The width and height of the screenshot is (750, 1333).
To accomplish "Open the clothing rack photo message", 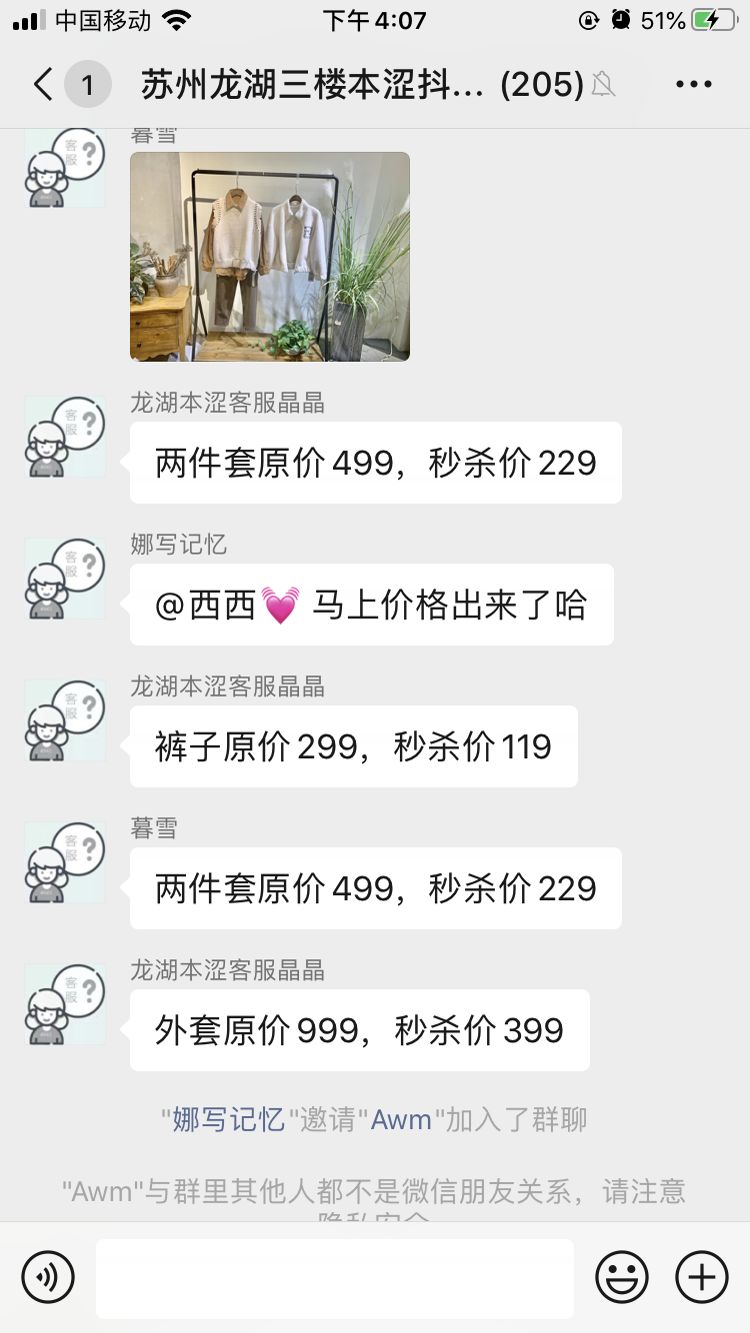I will 270,256.
